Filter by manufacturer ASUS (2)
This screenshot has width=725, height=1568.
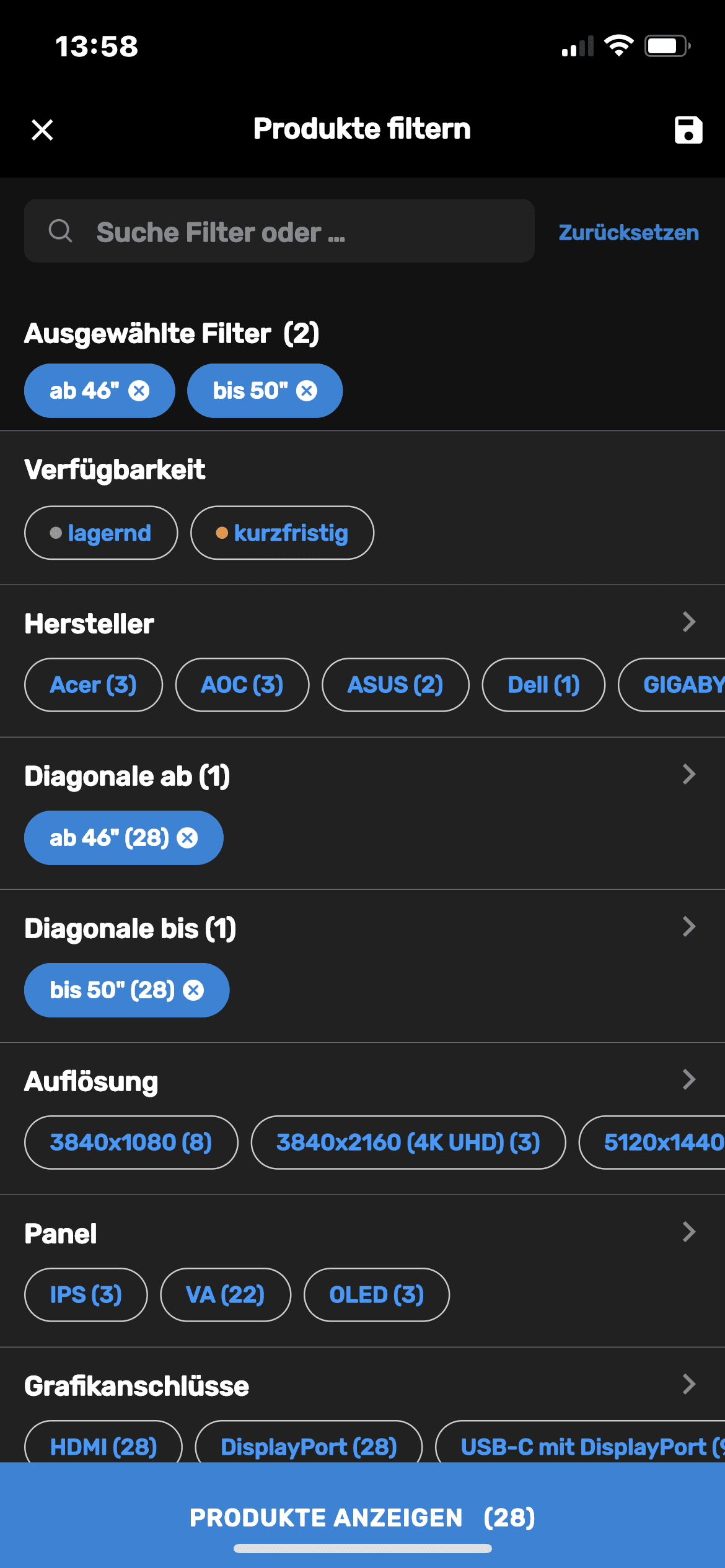(x=395, y=685)
